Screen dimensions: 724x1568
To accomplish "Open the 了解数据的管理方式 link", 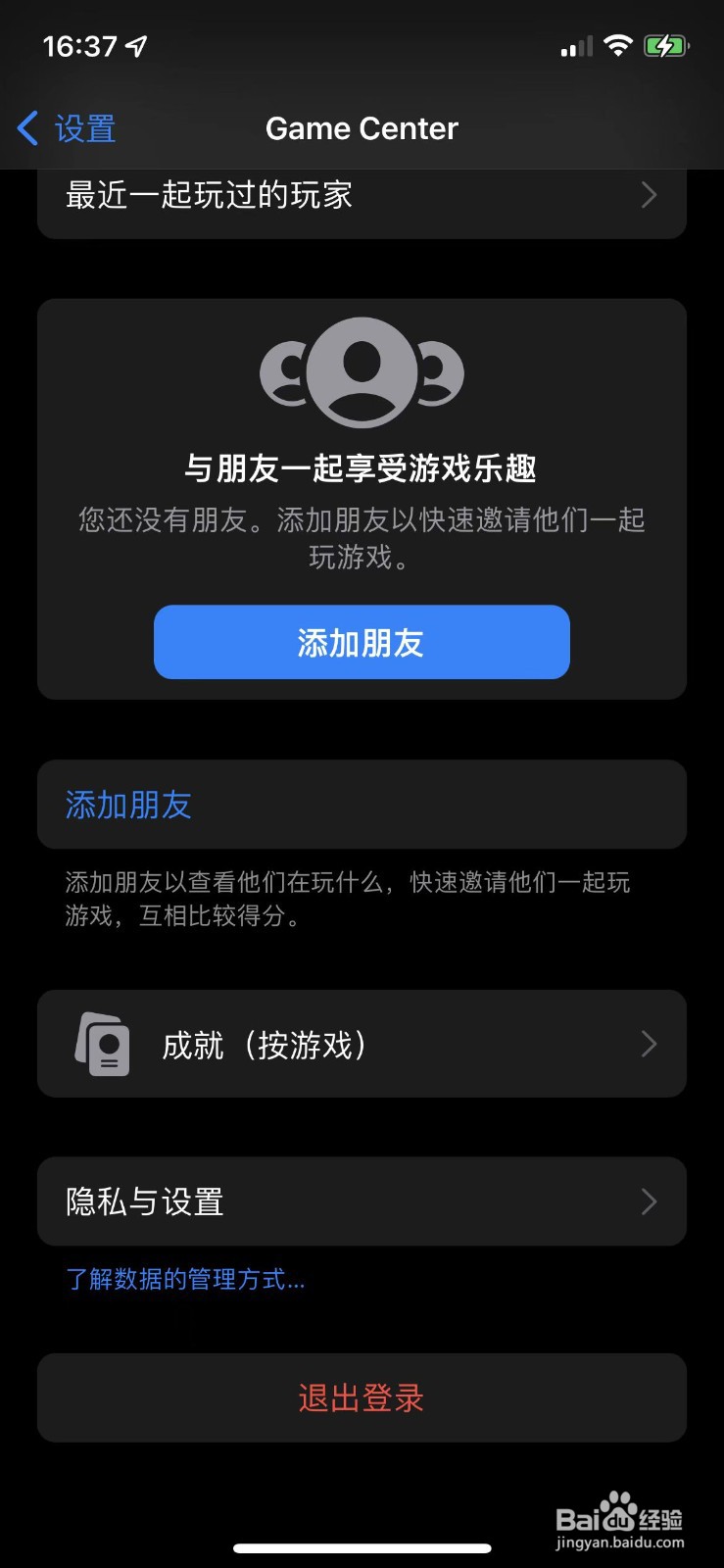I will click(184, 1279).
